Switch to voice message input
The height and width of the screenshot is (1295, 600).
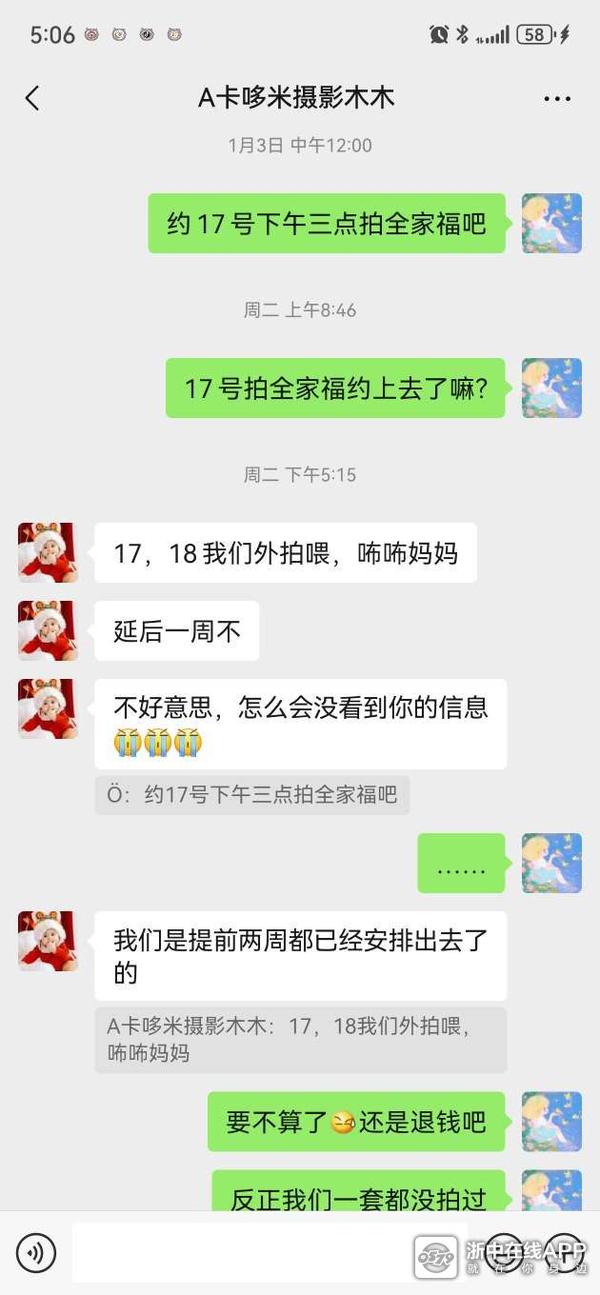(x=36, y=1252)
